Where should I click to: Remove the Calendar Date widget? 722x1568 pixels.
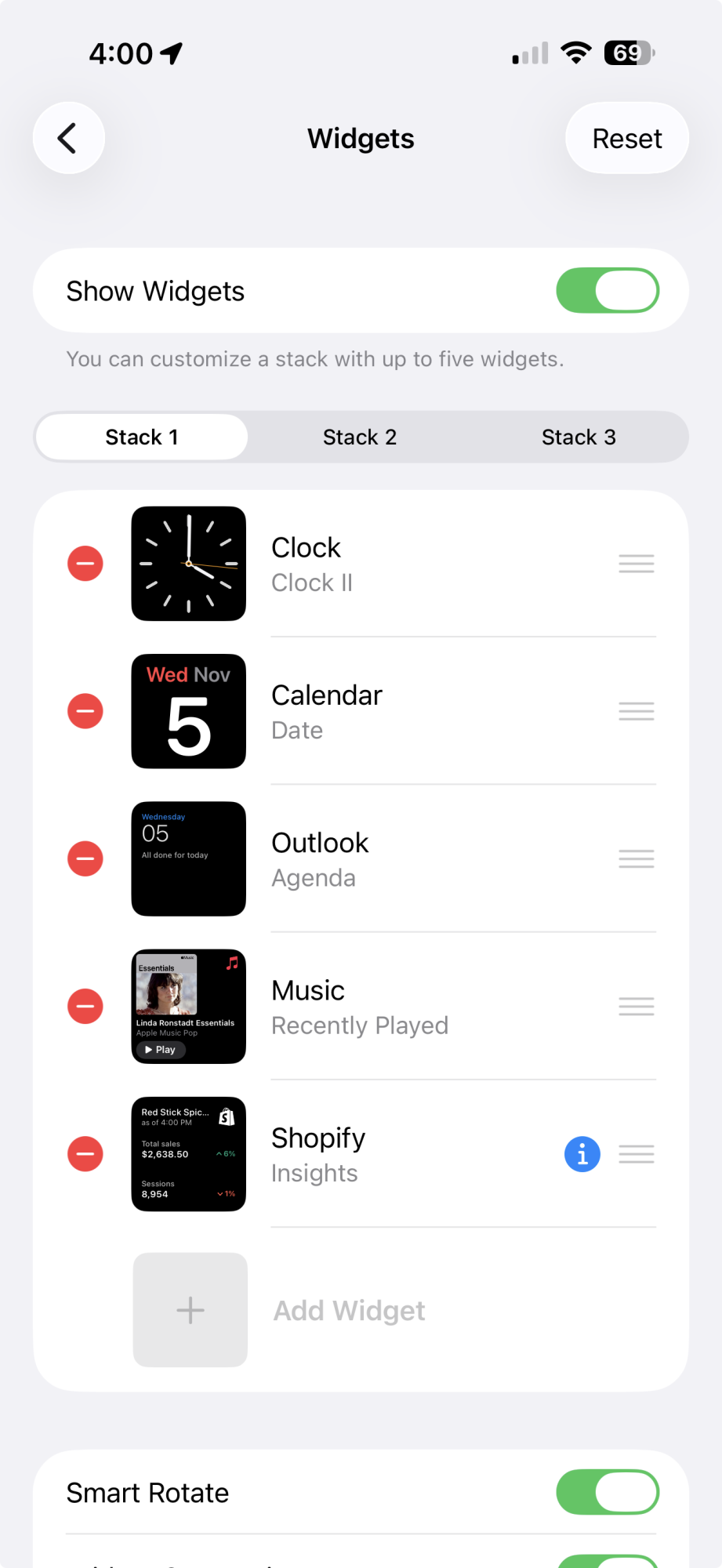[x=85, y=711]
